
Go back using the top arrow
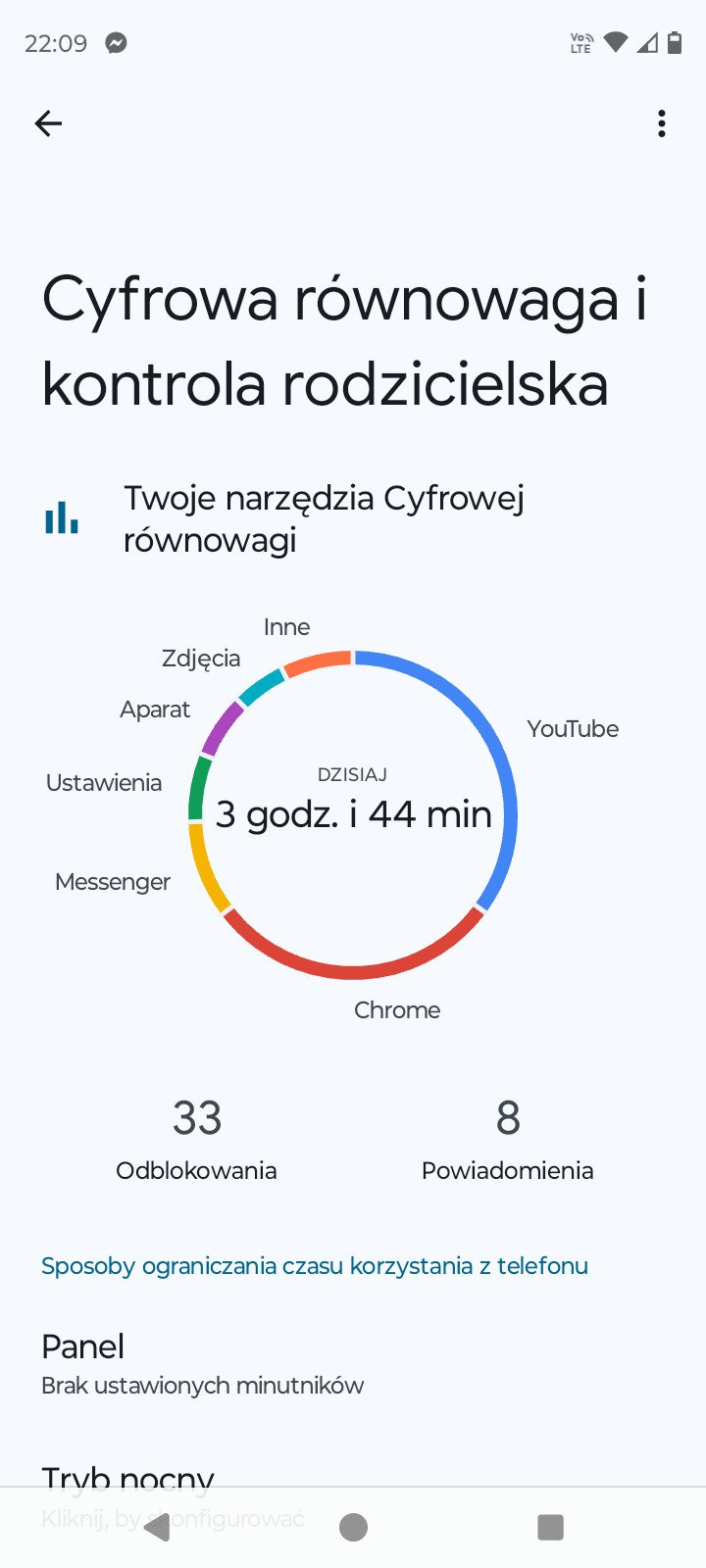[x=48, y=123]
